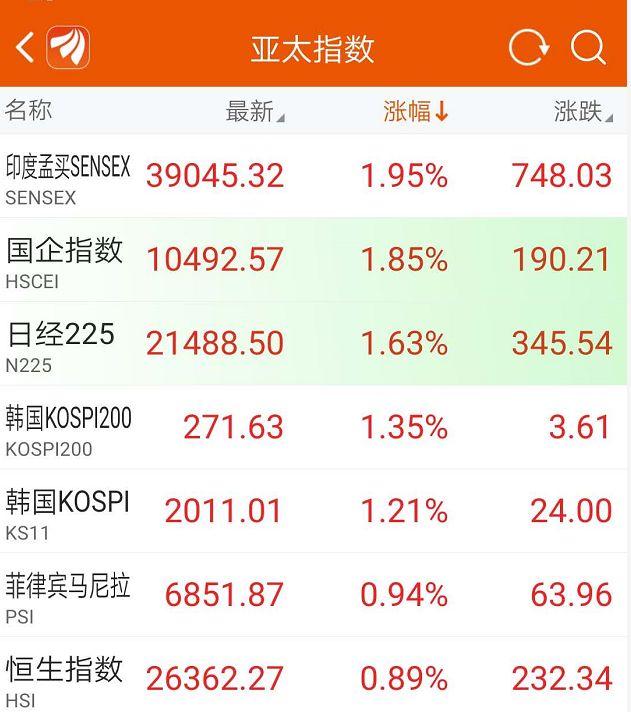Go back with the arrow icon

tap(26, 47)
